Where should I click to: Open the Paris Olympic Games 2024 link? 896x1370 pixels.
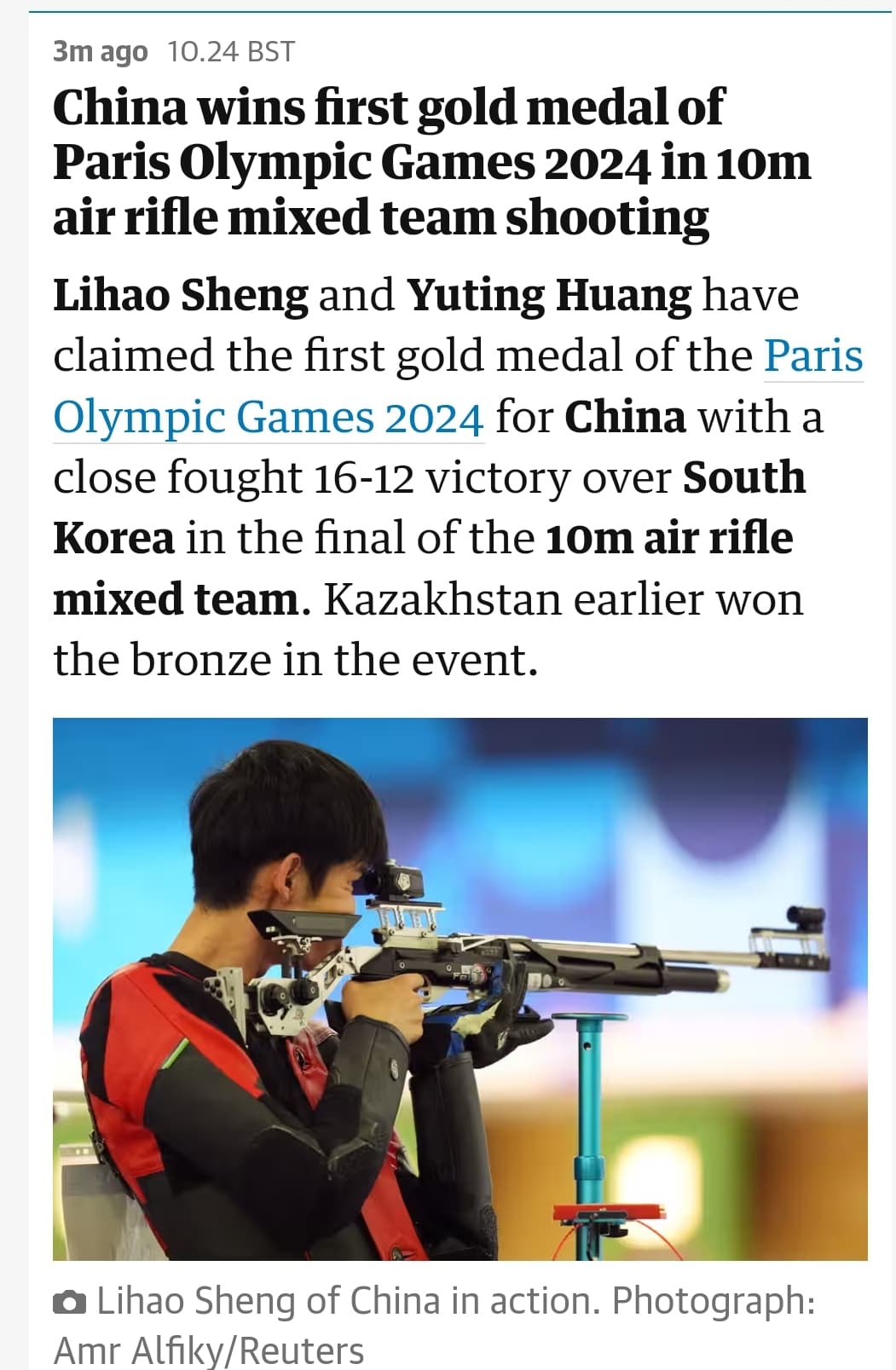tap(269, 418)
